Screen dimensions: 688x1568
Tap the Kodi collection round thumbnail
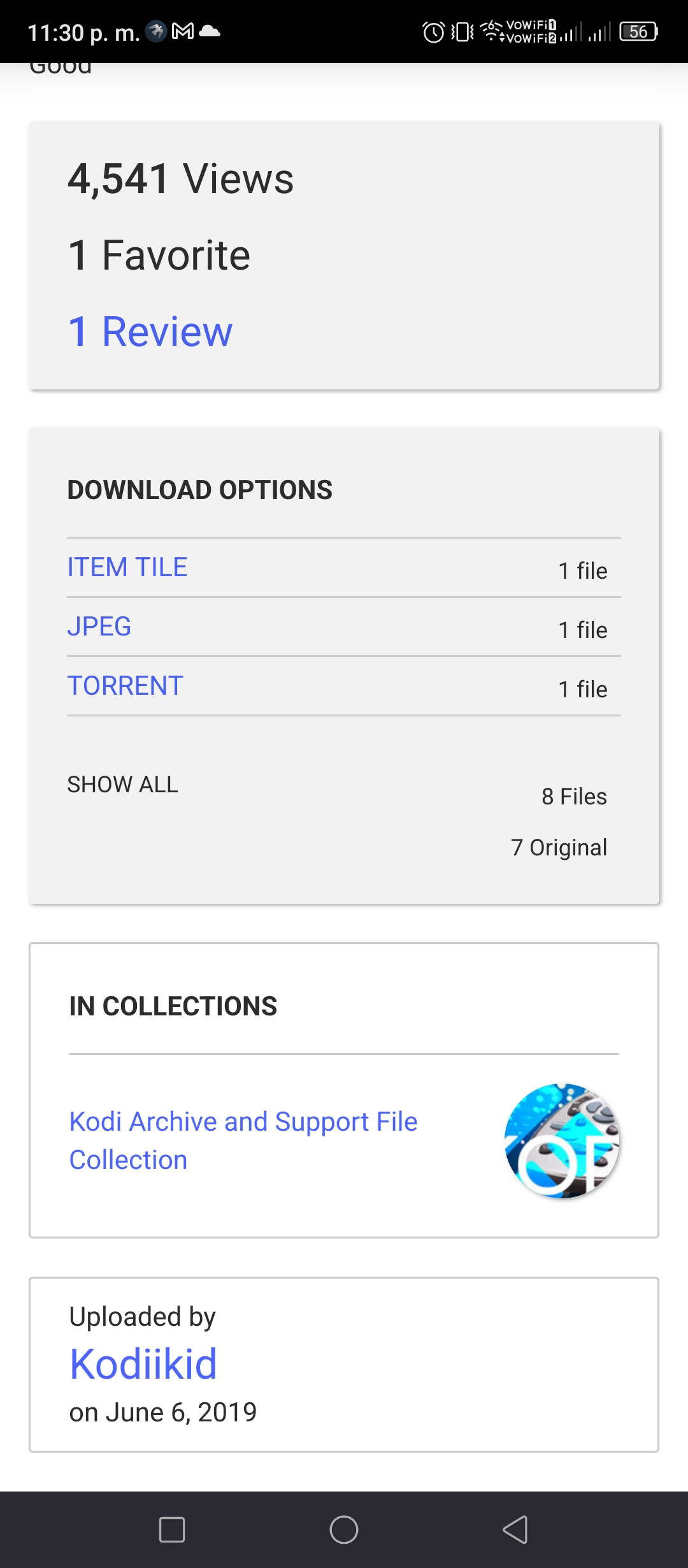click(x=562, y=1141)
